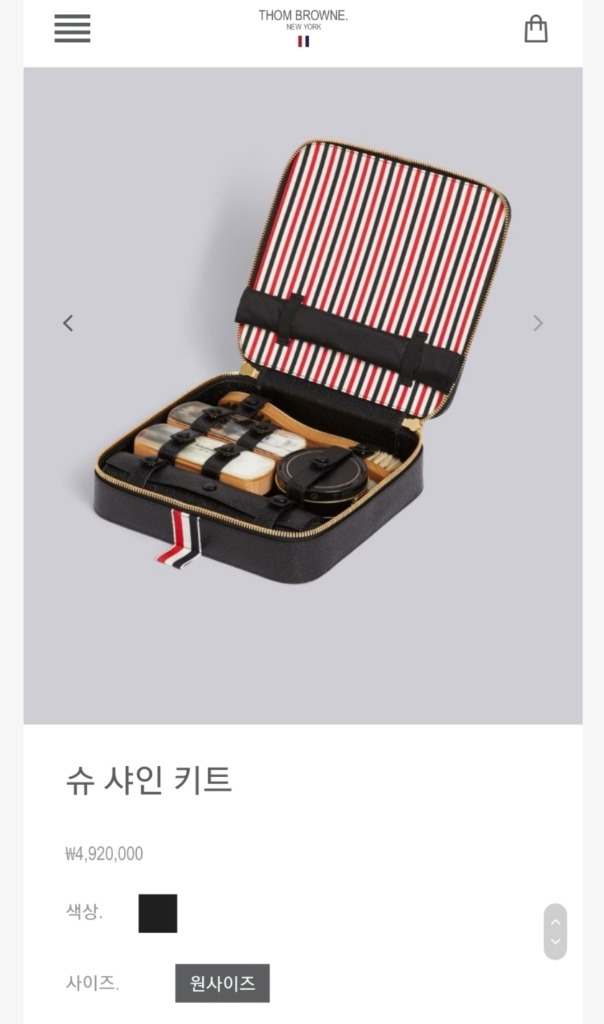Tap the floating up-down scroll button
This screenshot has width=604, height=1024.
click(555, 931)
